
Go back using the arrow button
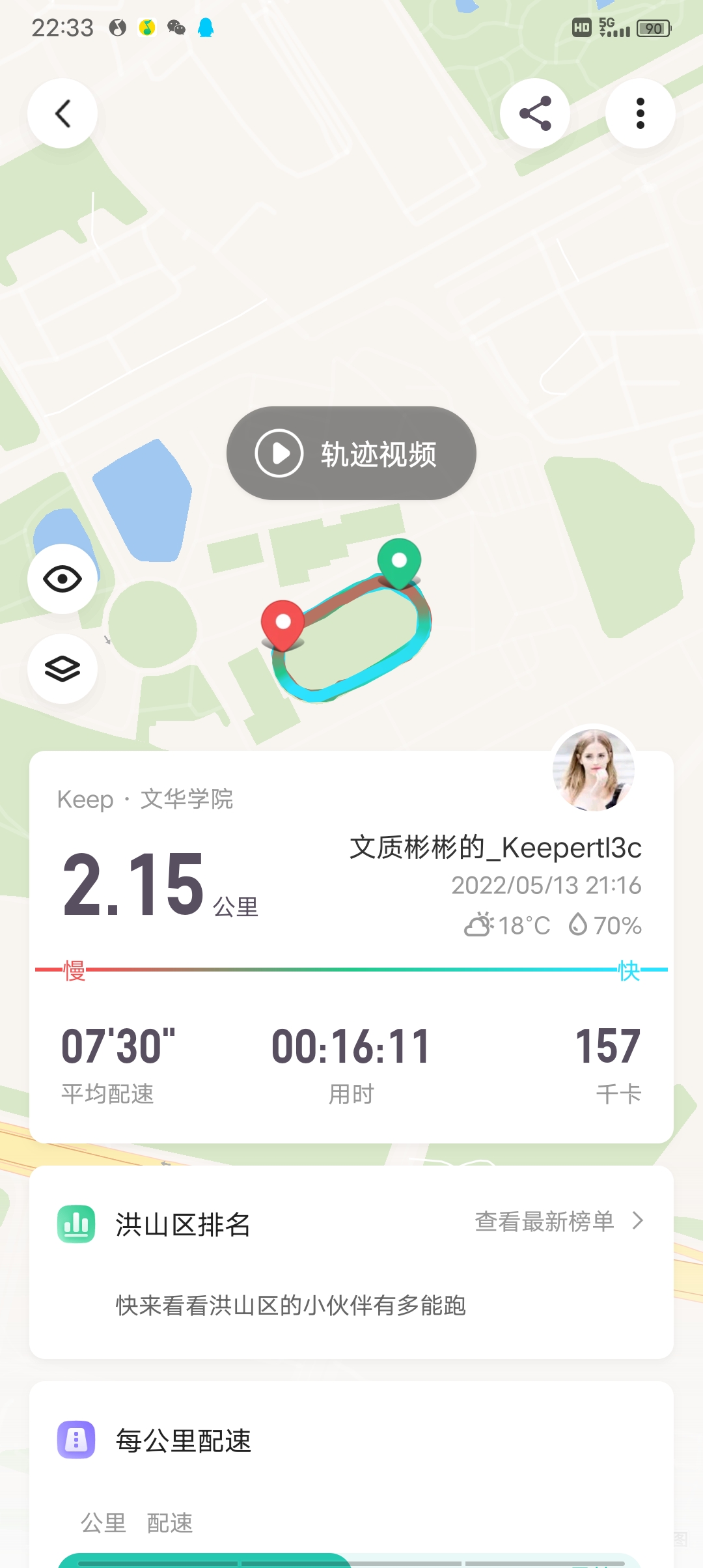point(62,114)
